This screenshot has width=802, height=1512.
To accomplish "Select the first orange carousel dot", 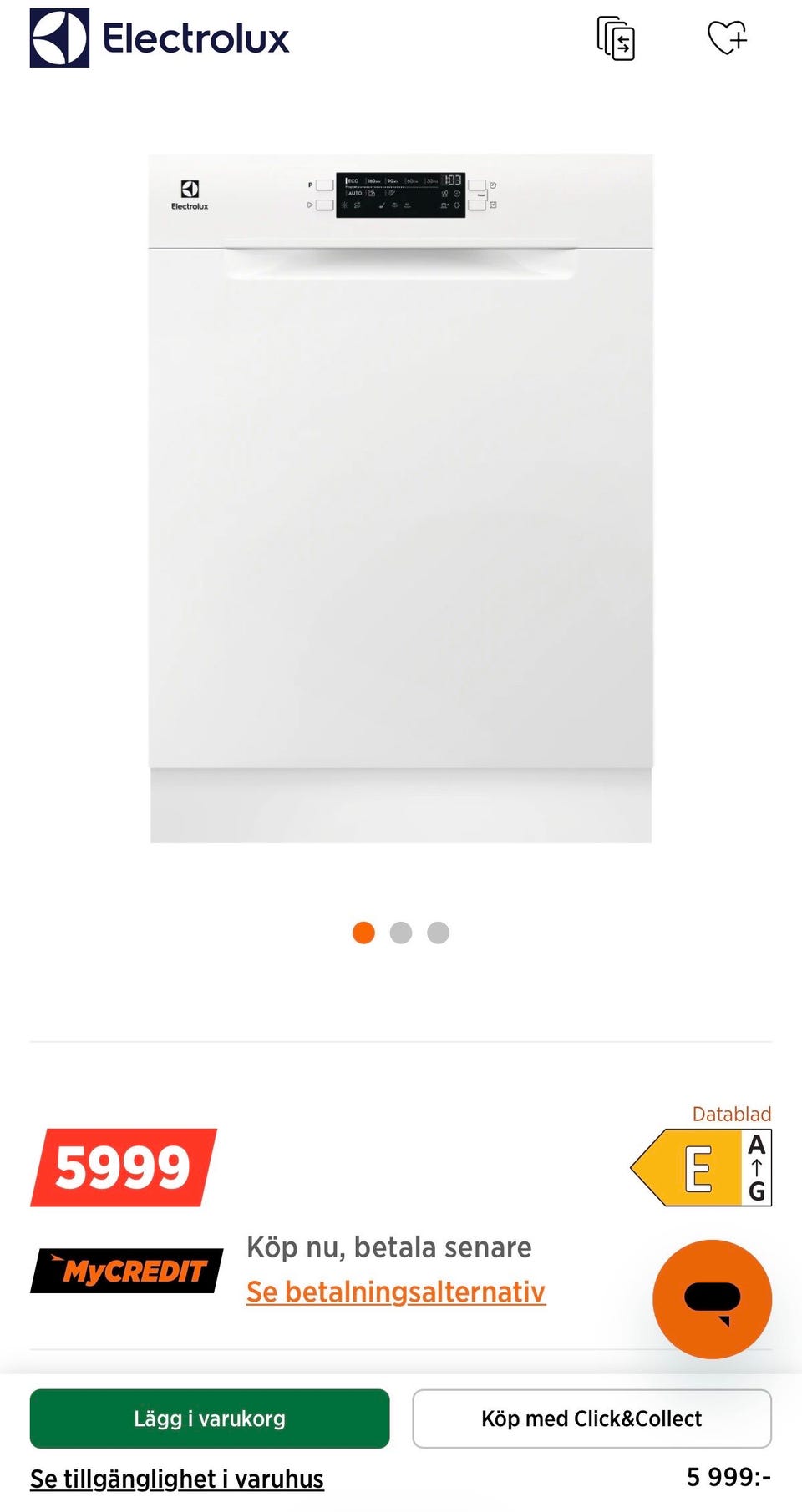I will click(363, 933).
